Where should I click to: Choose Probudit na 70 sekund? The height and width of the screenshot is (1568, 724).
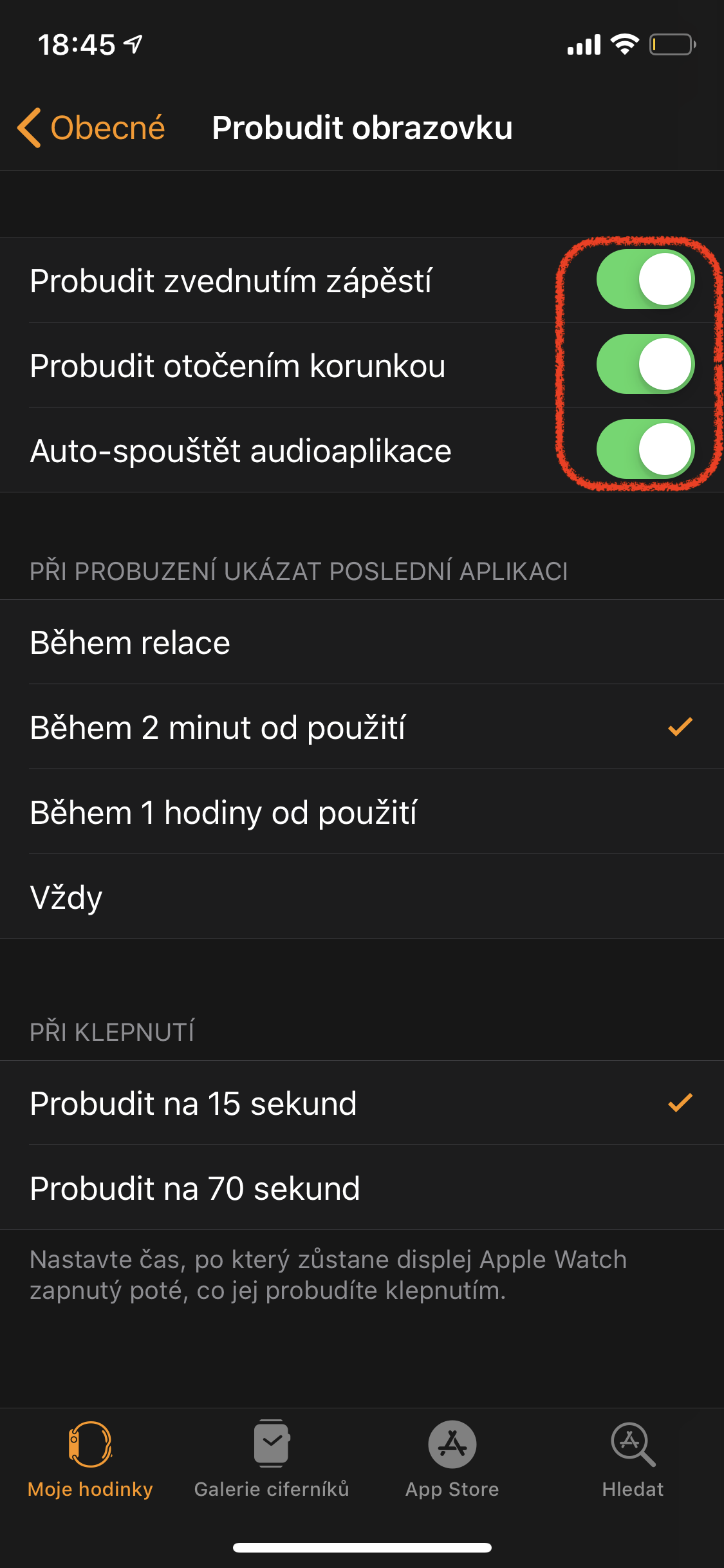pos(362,1188)
